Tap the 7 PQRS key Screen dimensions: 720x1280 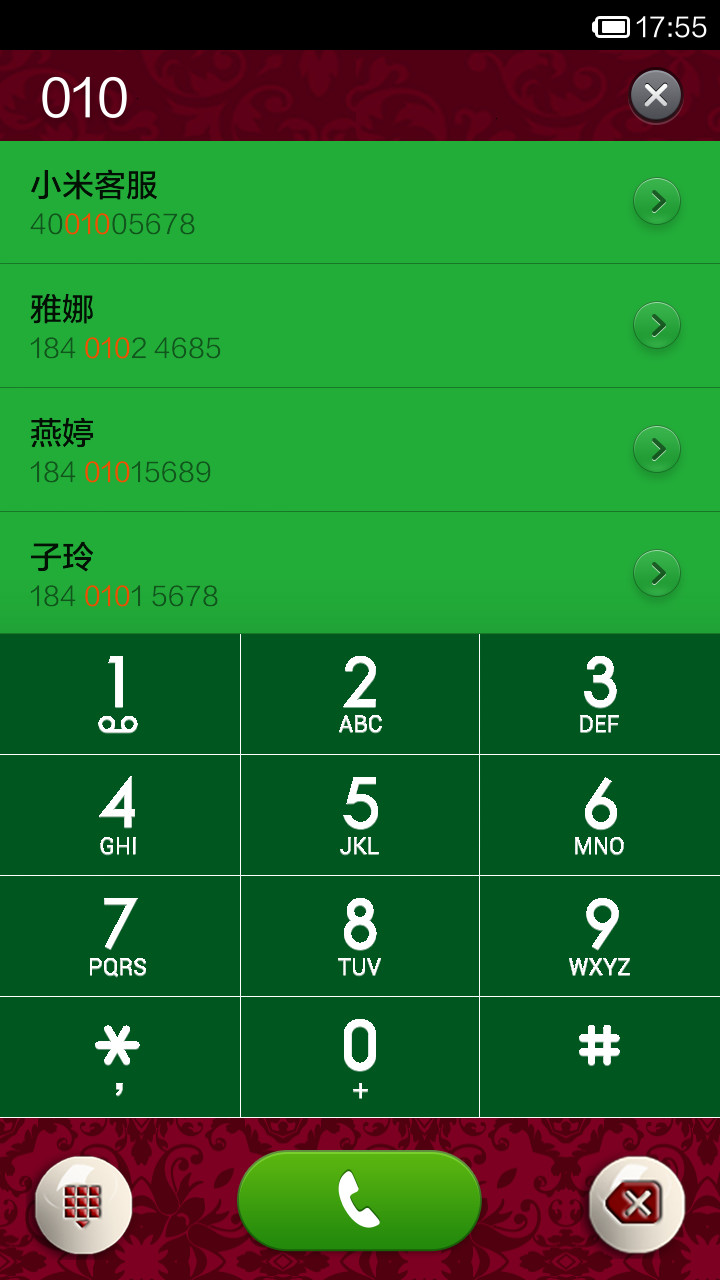click(x=120, y=936)
